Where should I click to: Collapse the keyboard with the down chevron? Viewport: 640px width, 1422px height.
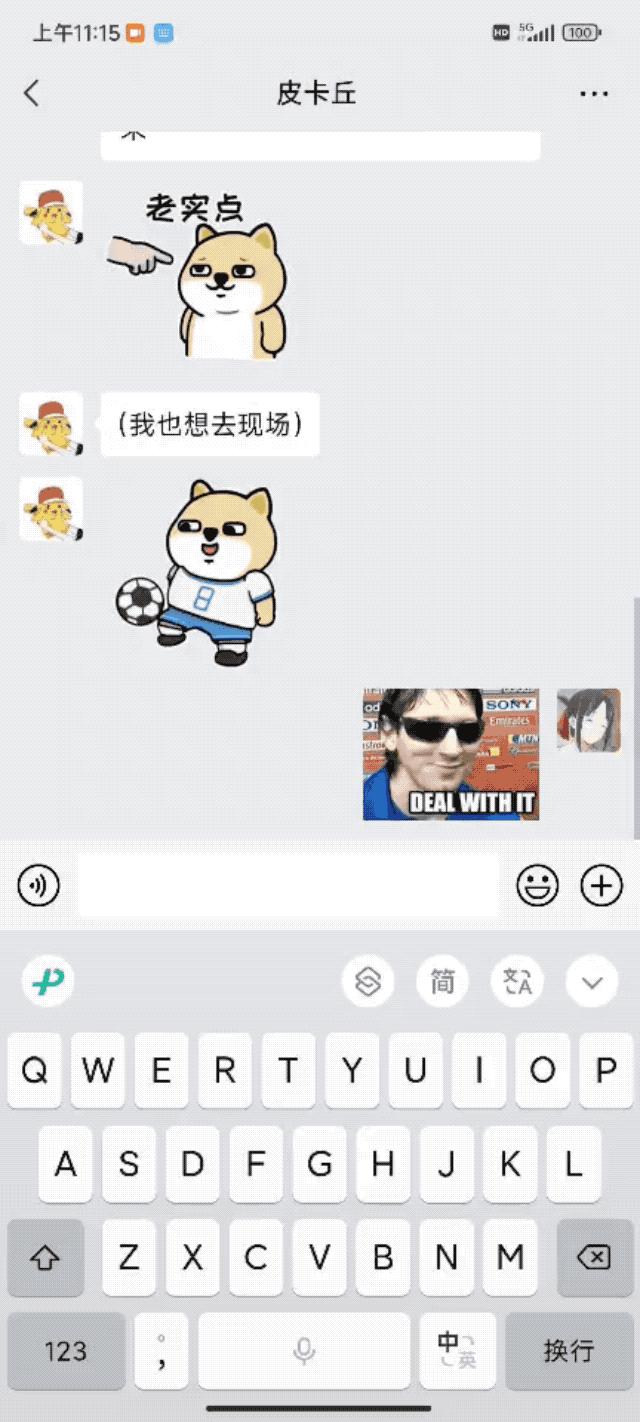(592, 982)
